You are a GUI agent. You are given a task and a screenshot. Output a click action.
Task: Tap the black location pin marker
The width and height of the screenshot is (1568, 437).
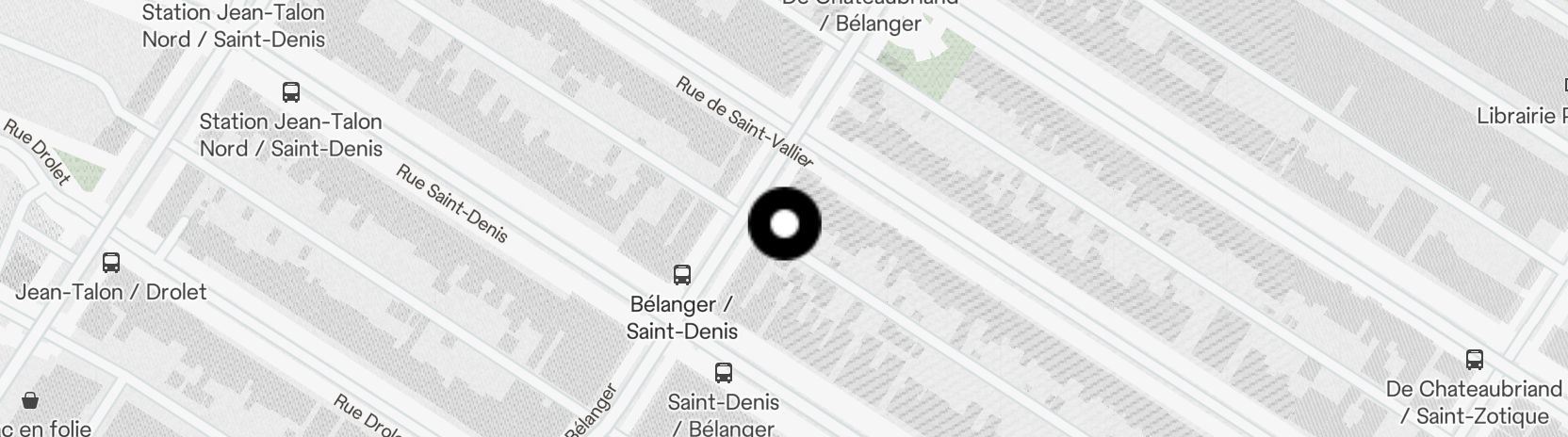tap(784, 224)
